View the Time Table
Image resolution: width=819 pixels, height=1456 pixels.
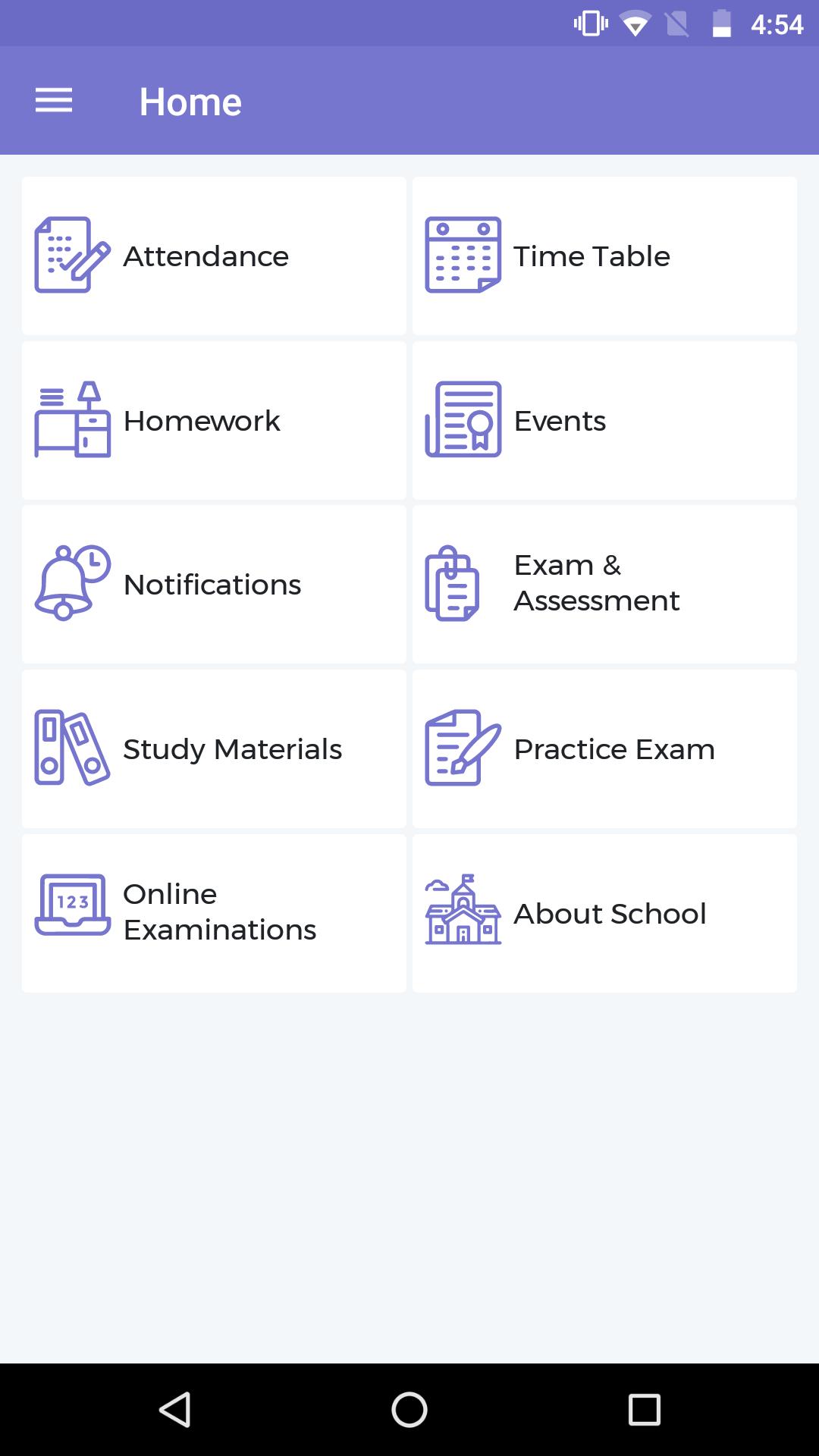604,256
